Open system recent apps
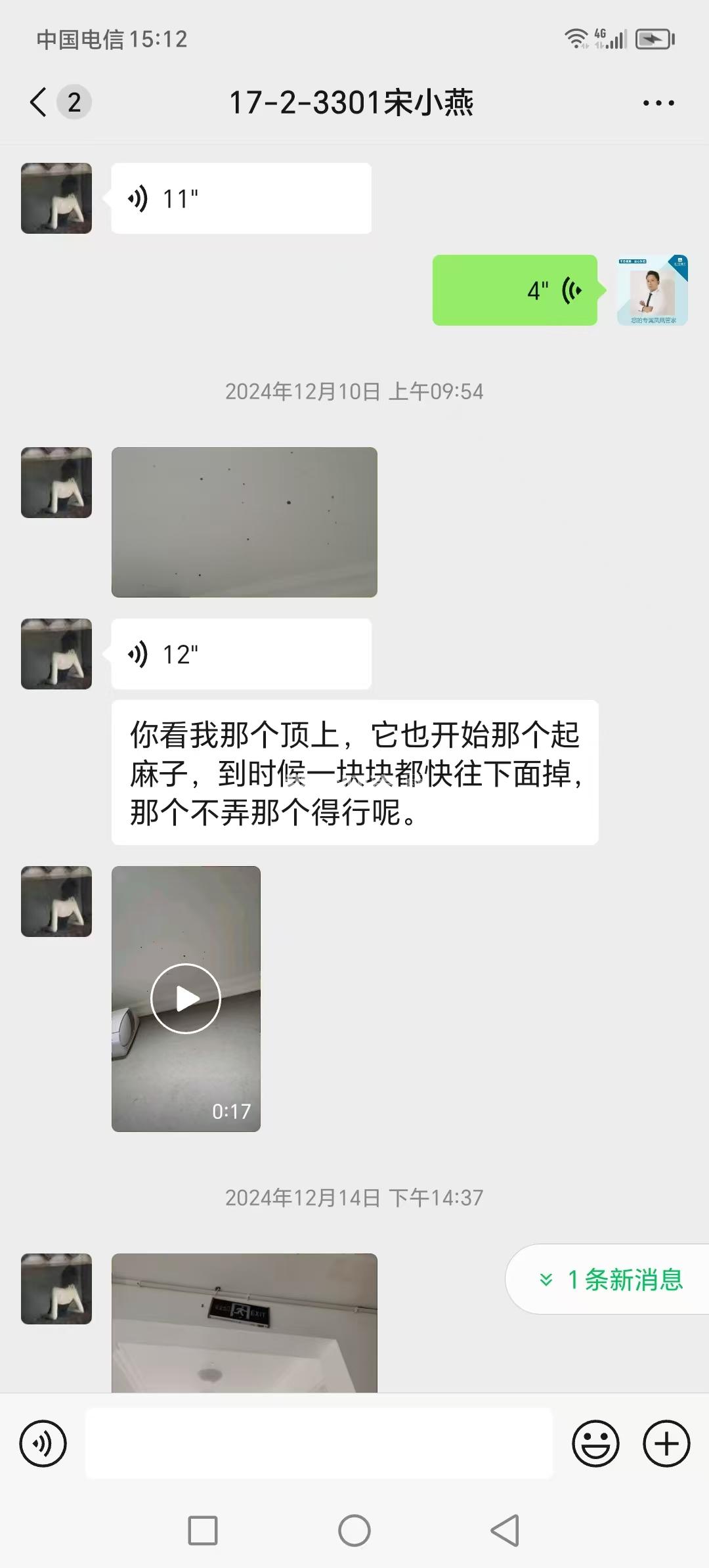Viewport: 709px width, 1568px height. pos(203,1531)
